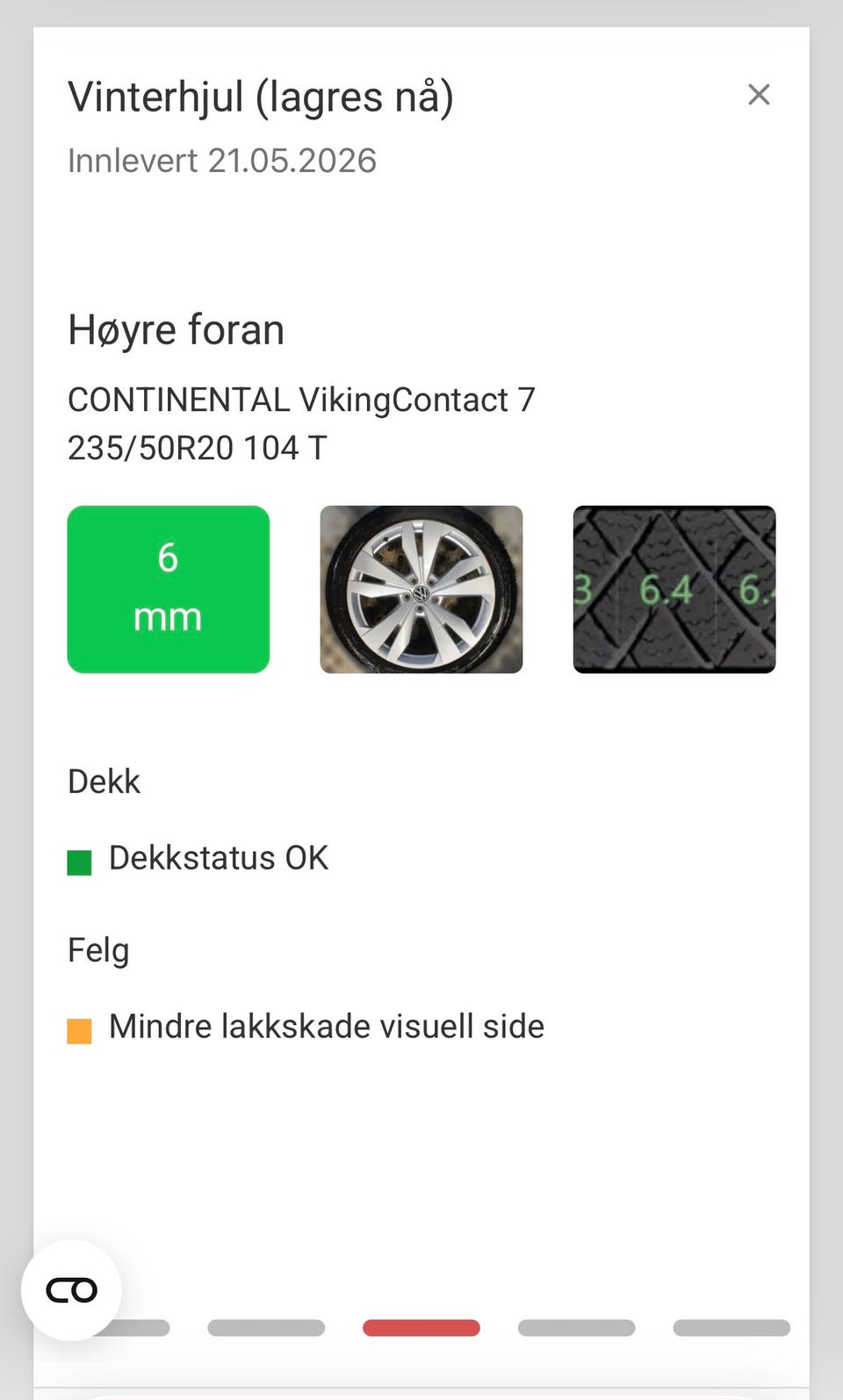Tap the green 6 mm tread tile
The width and height of the screenshot is (843, 1400).
(169, 589)
